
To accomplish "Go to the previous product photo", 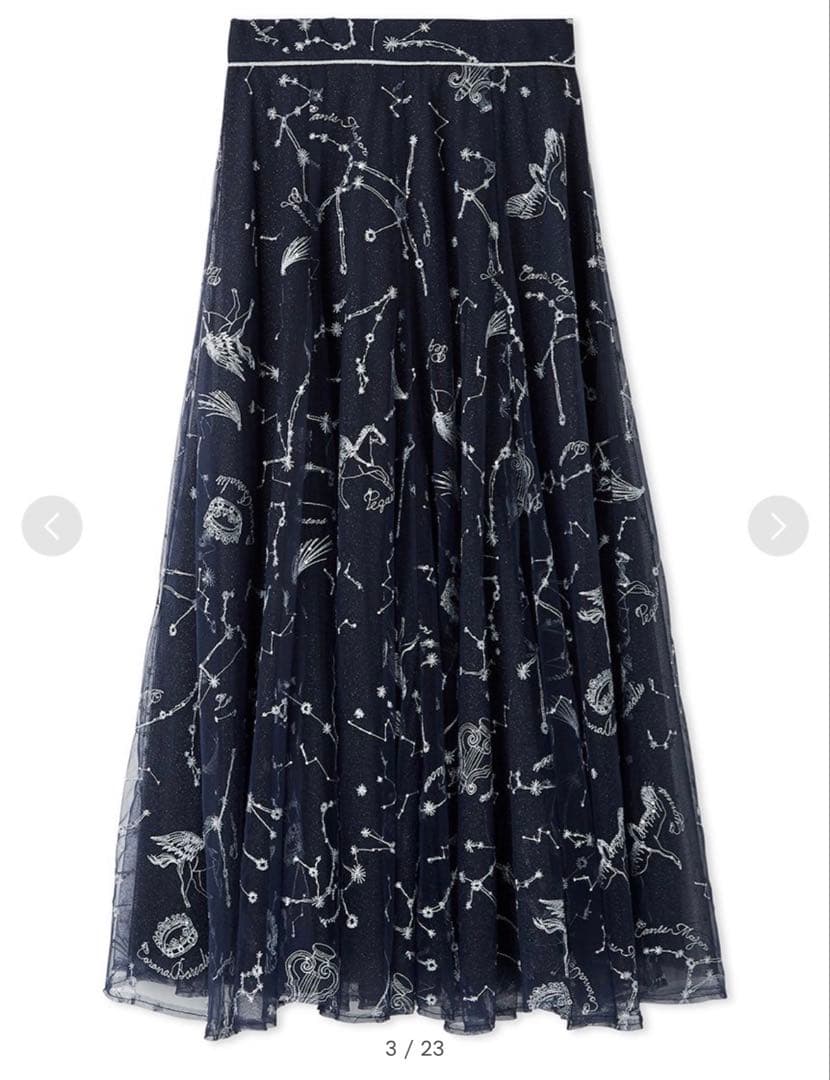I will tap(52, 526).
